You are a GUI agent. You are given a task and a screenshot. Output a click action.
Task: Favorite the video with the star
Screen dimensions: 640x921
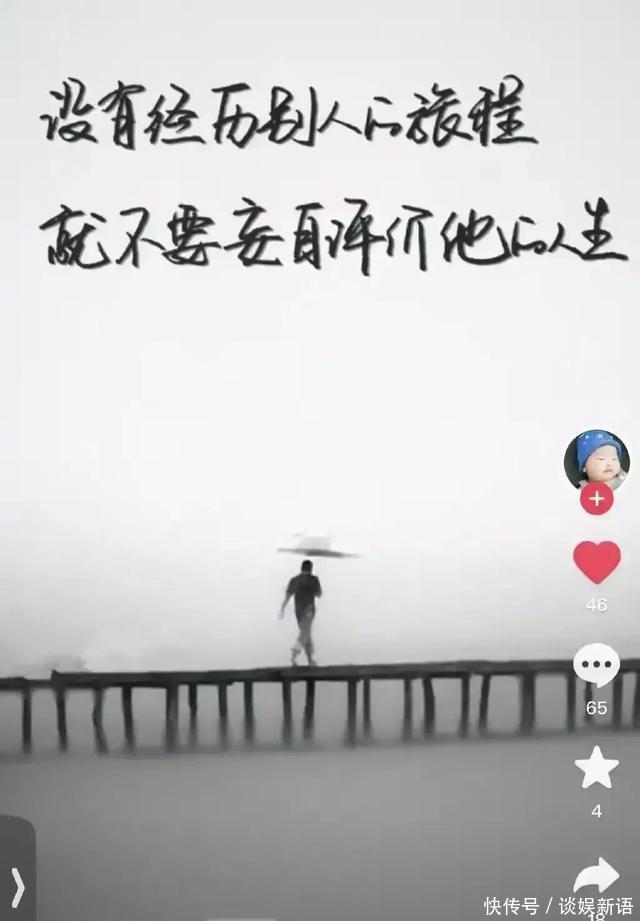[x=596, y=768]
